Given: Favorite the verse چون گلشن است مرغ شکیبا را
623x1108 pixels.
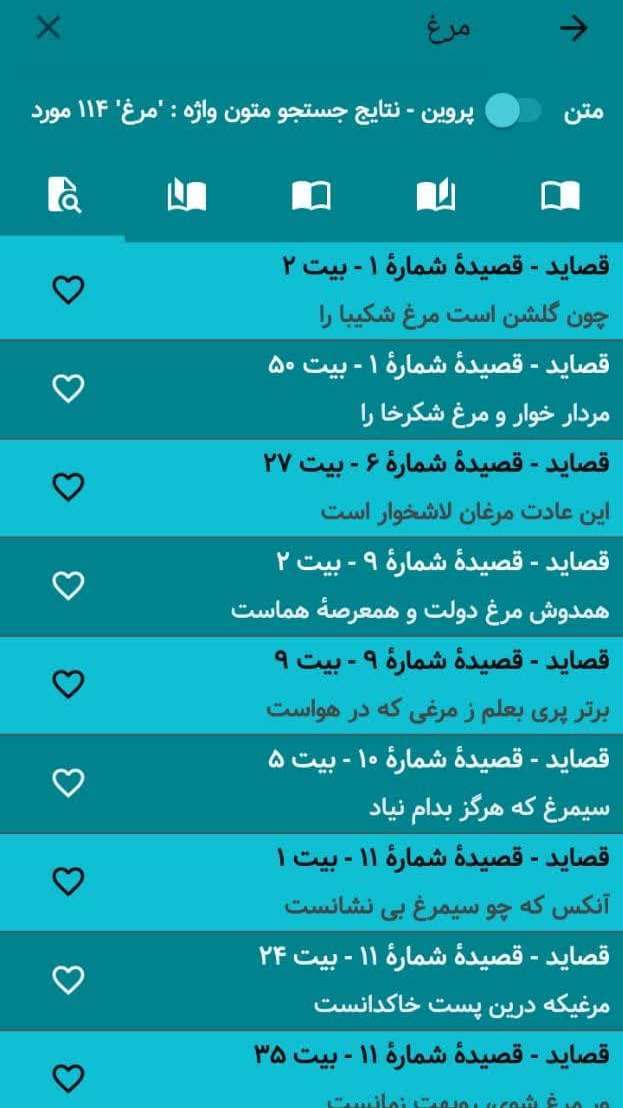Looking at the screenshot, I should tap(68, 291).
